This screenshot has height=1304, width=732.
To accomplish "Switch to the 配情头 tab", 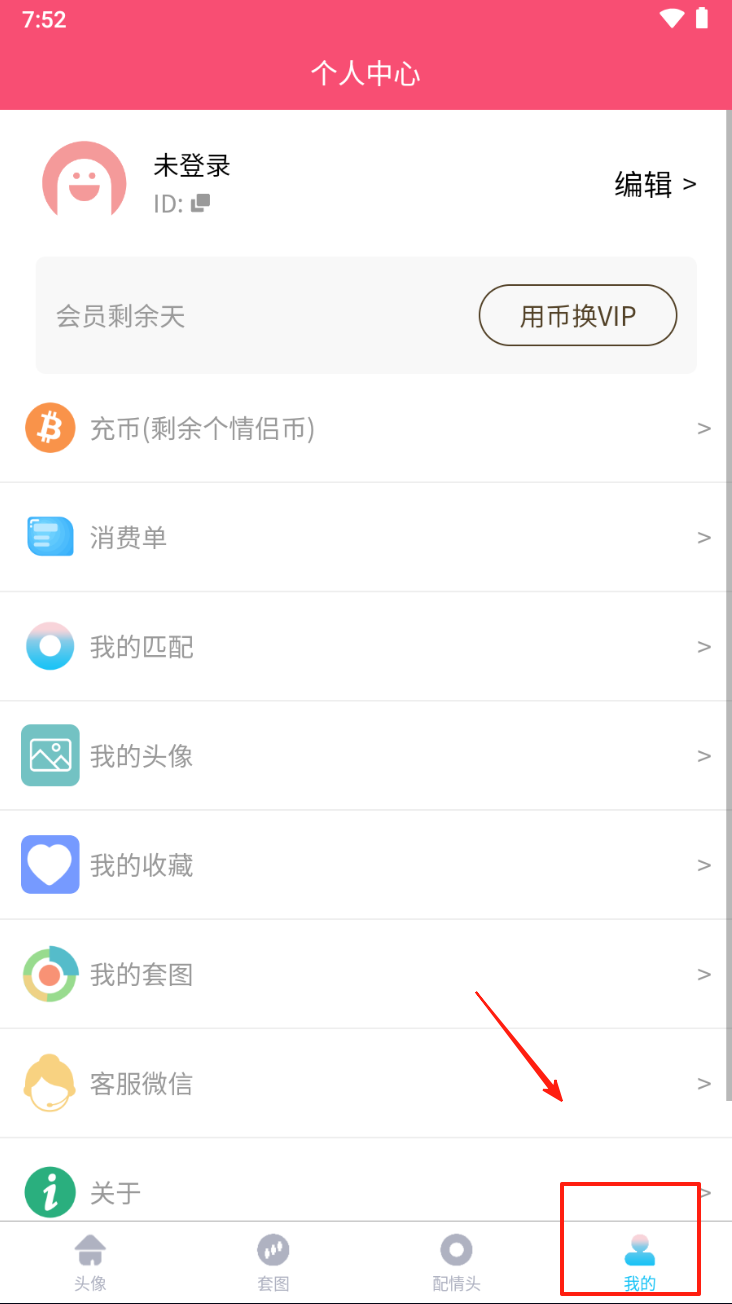I will click(x=456, y=1262).
